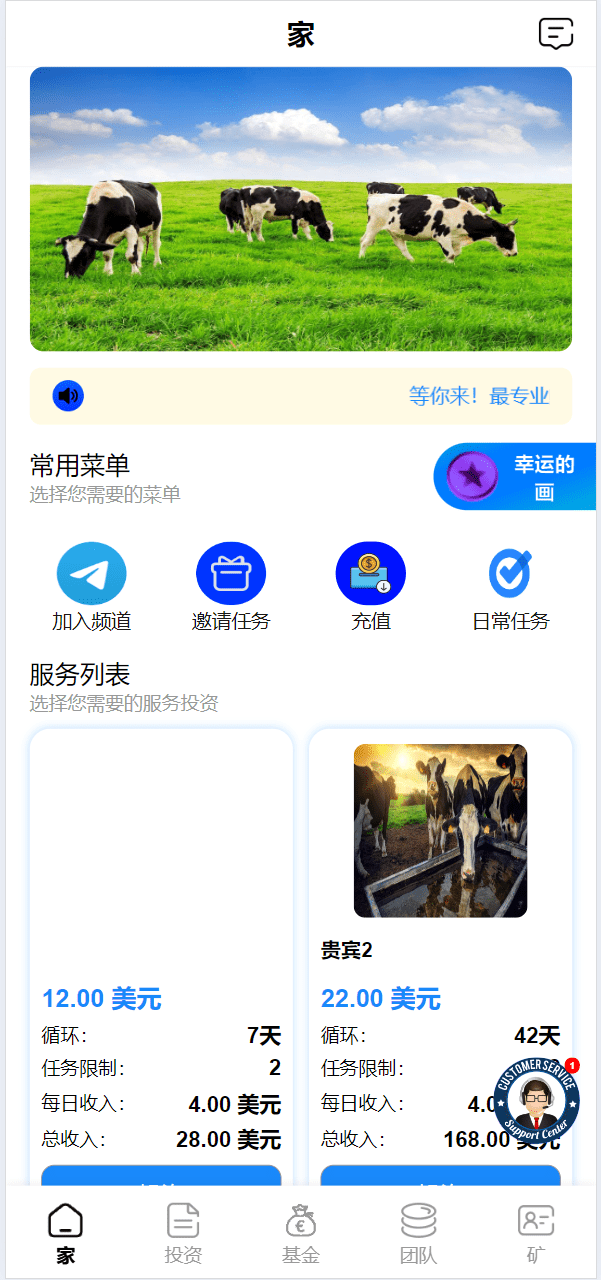
Task: Open the 幸运的画 lucky draw button
Action: (516, 477)
